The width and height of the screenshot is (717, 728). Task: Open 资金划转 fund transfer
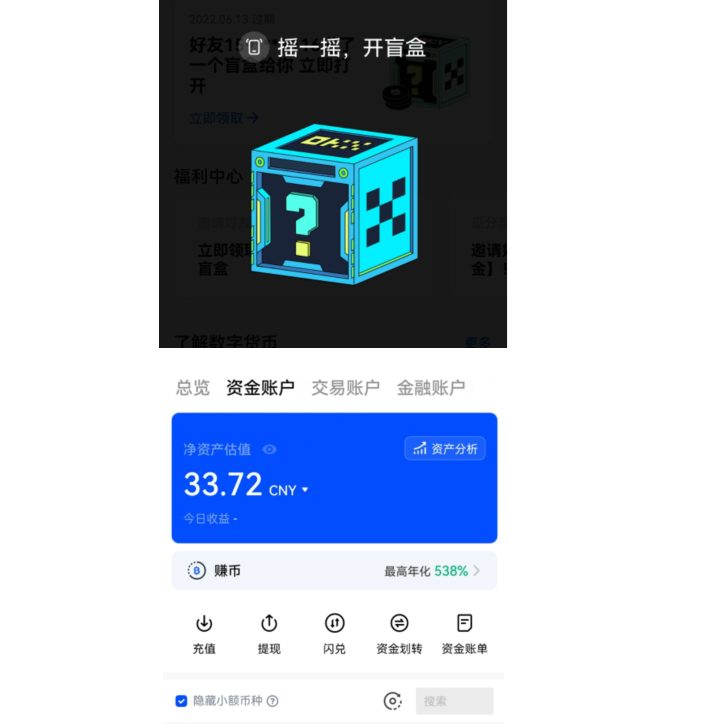(399, 634)
